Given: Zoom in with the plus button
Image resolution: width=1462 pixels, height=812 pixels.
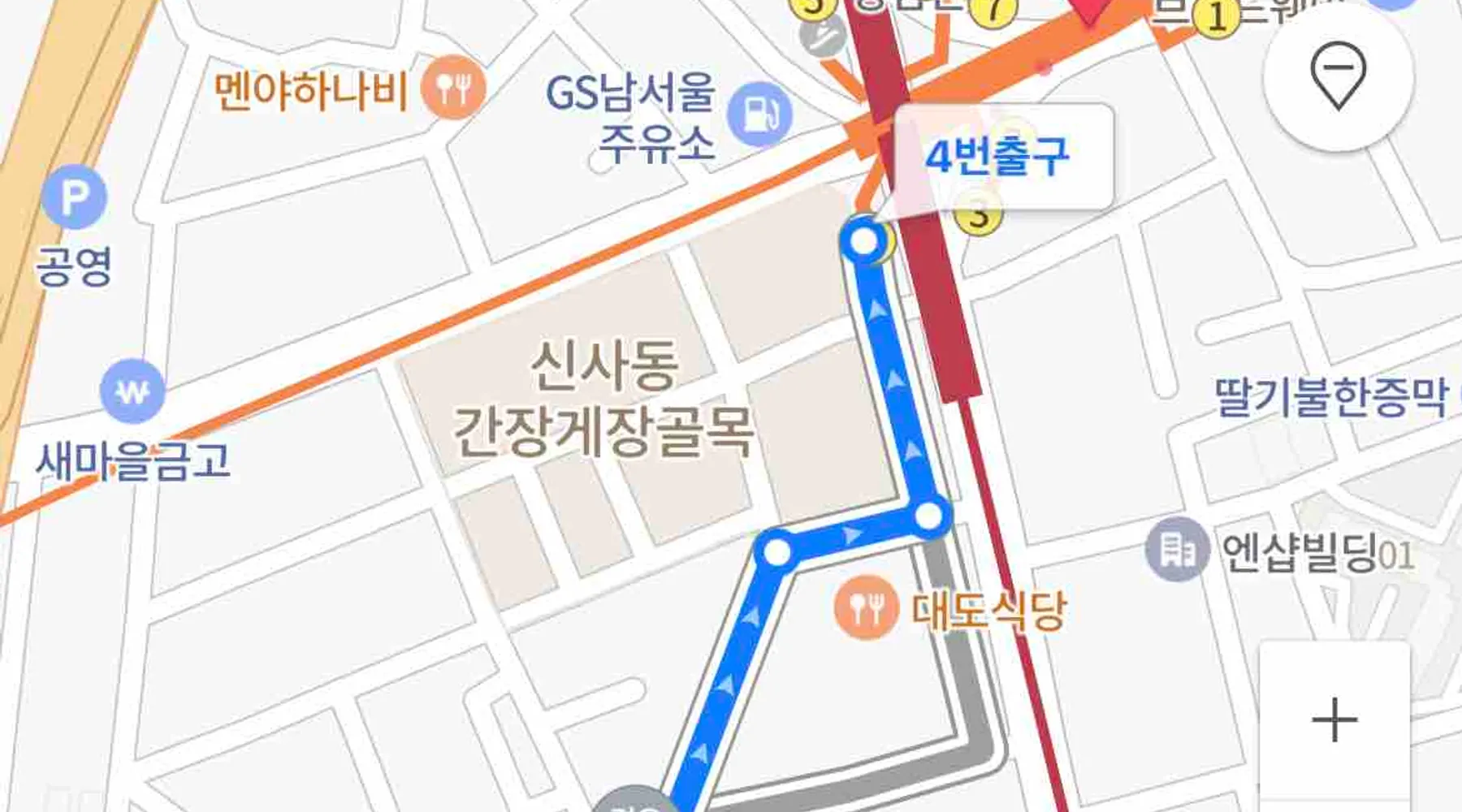Looking at the screenshot, I should coord(1334,720).
